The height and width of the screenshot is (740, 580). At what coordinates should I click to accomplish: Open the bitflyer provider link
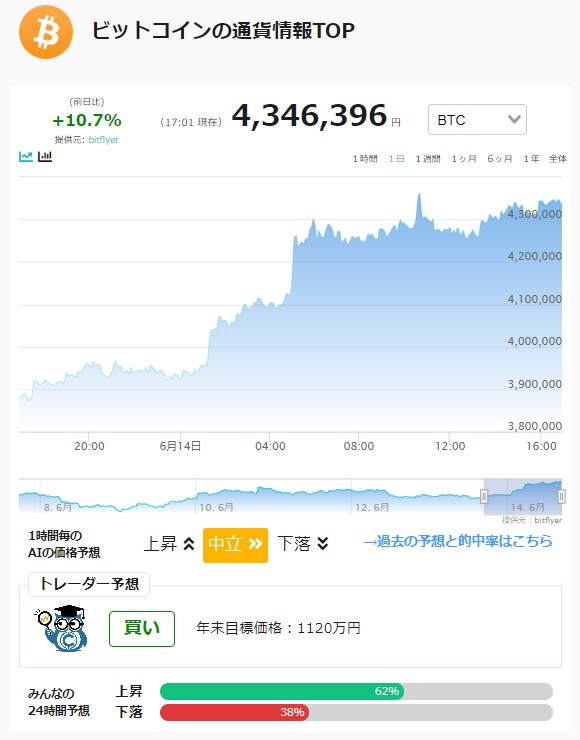[x=103, y=140]
